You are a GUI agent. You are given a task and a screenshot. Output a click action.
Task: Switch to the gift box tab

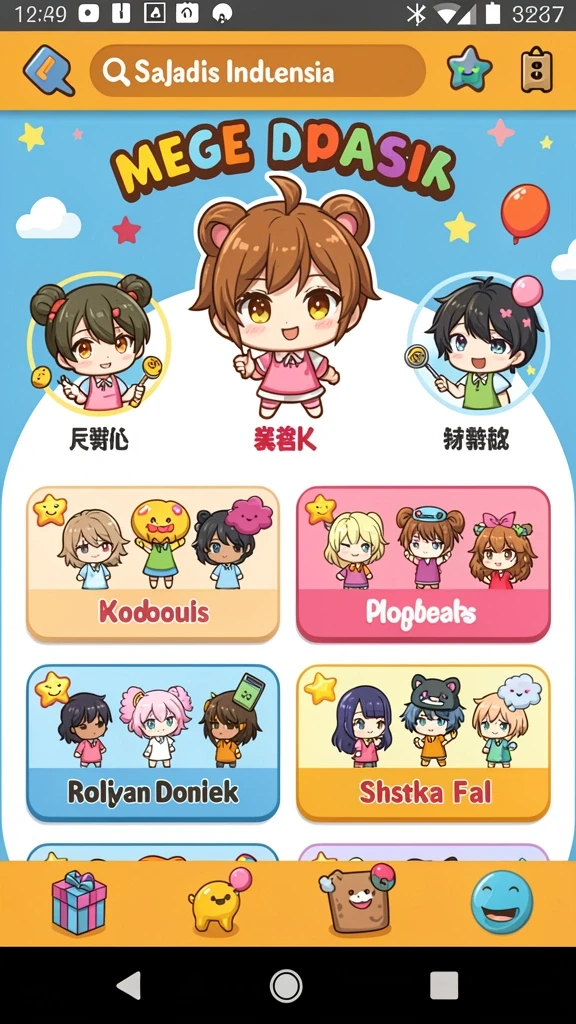(79, 903)
